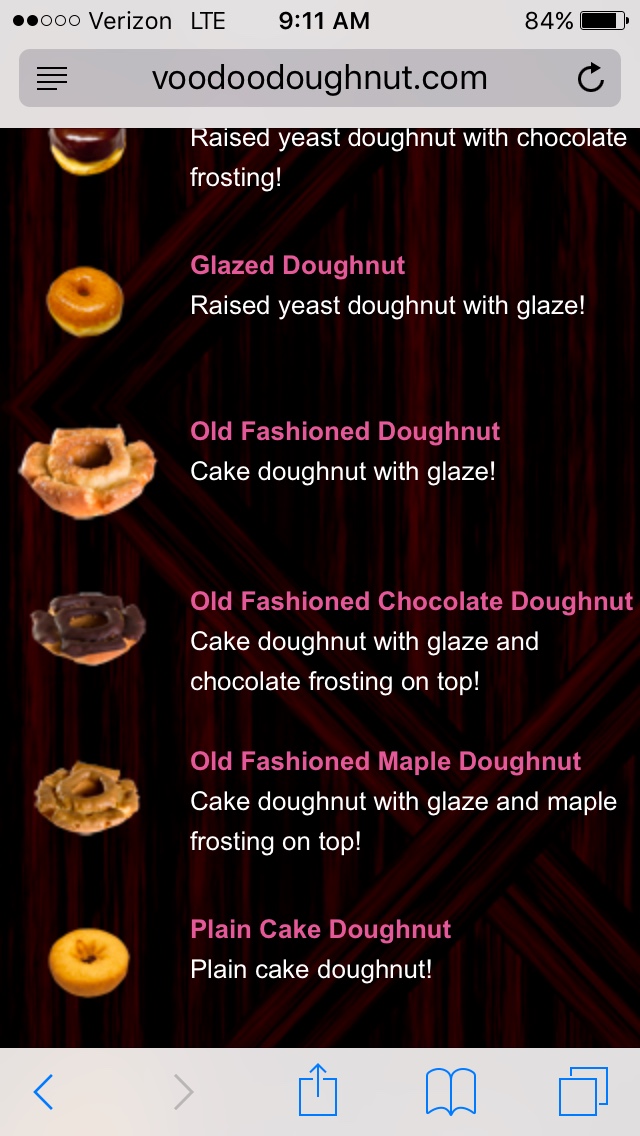Screen dimensions: 640x1136
Task: Open Old Fashioned Maple Doughnut link
Action: coord(385,761)
